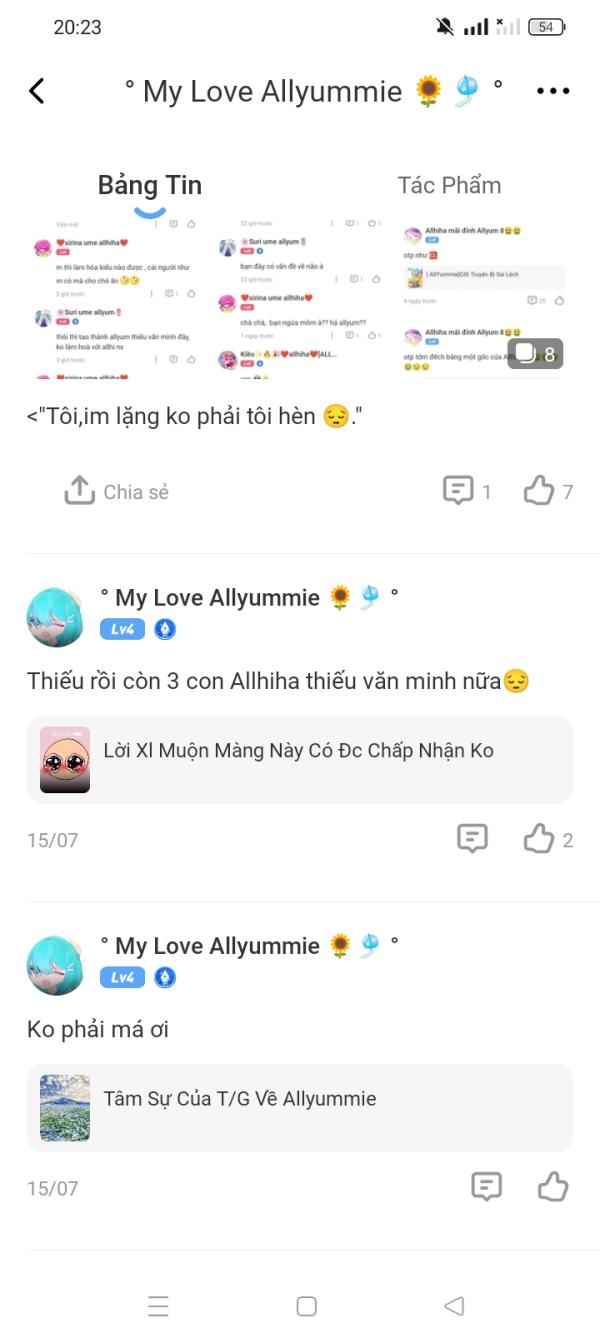Select the Bảng Tin tab
The height and width of the screenshot is (1343, 600).
[150, 185]
